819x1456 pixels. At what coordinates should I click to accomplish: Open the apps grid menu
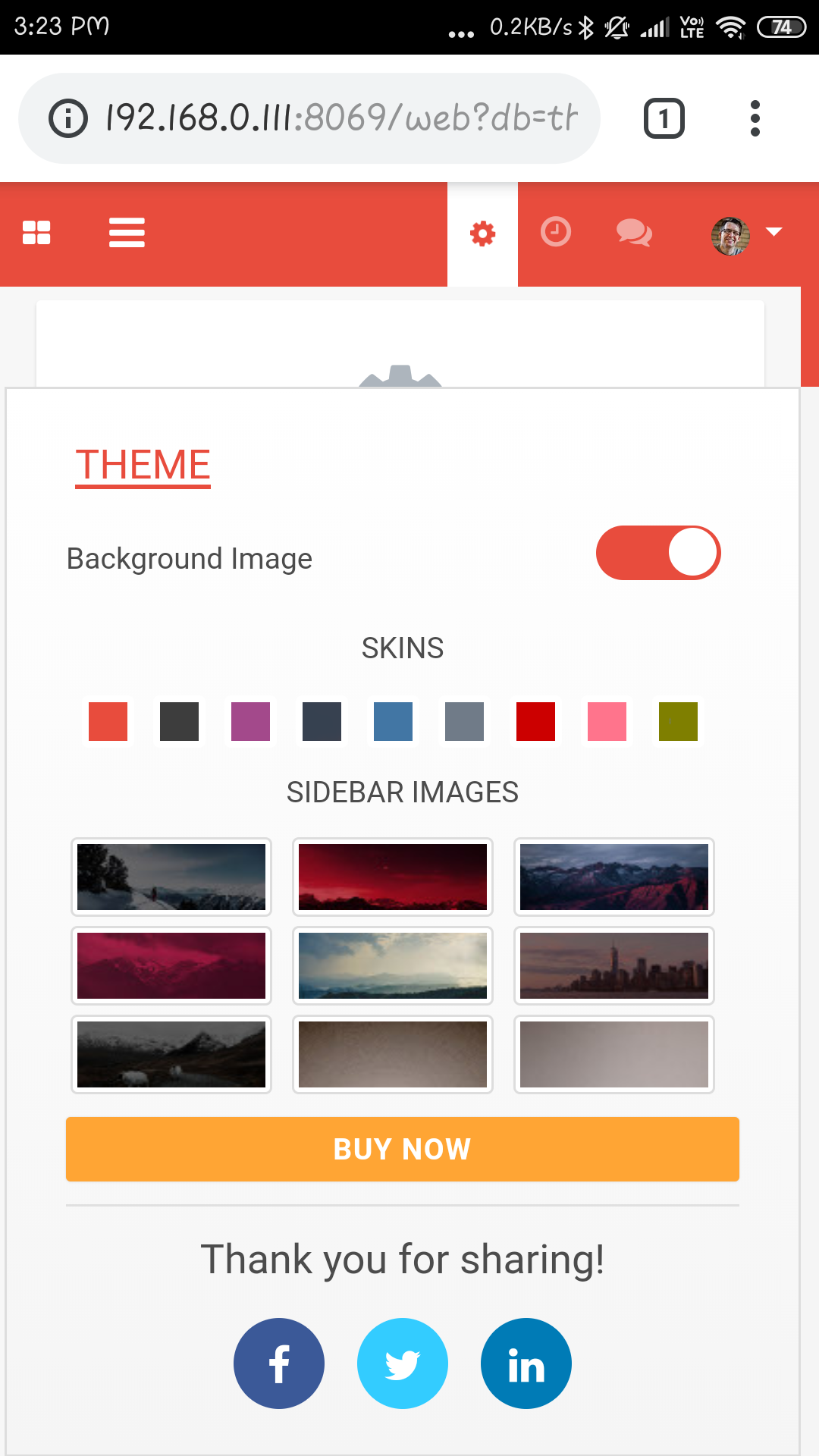tap(36, 233)
